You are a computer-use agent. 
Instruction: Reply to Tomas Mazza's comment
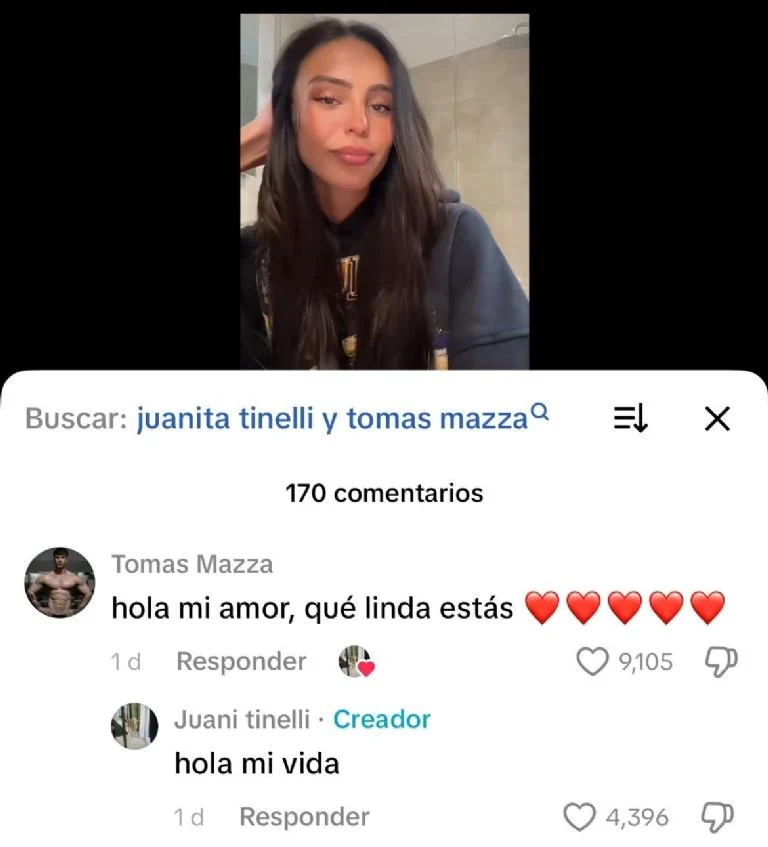[241, 661]
